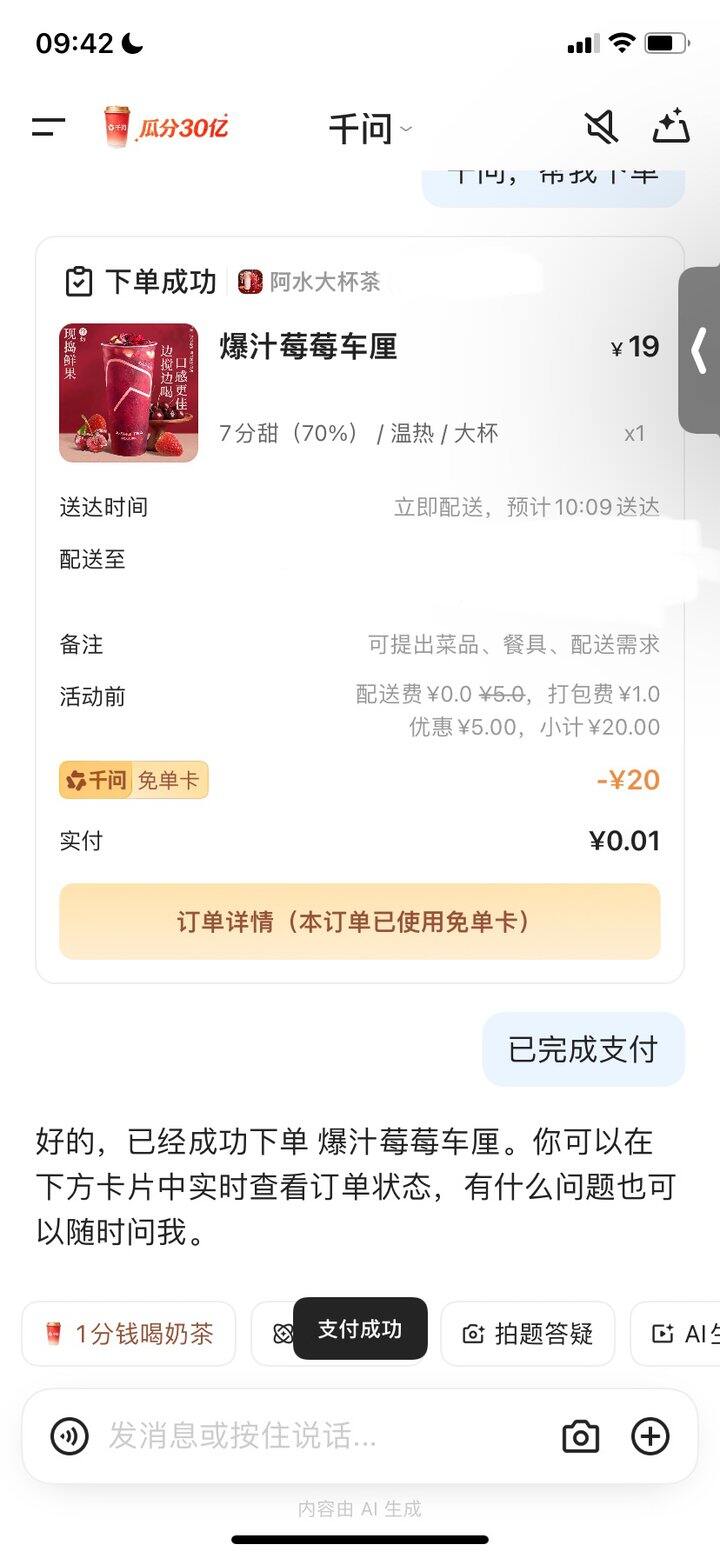
Task: Open the sidebar menu
Action: tap(47, 126)
